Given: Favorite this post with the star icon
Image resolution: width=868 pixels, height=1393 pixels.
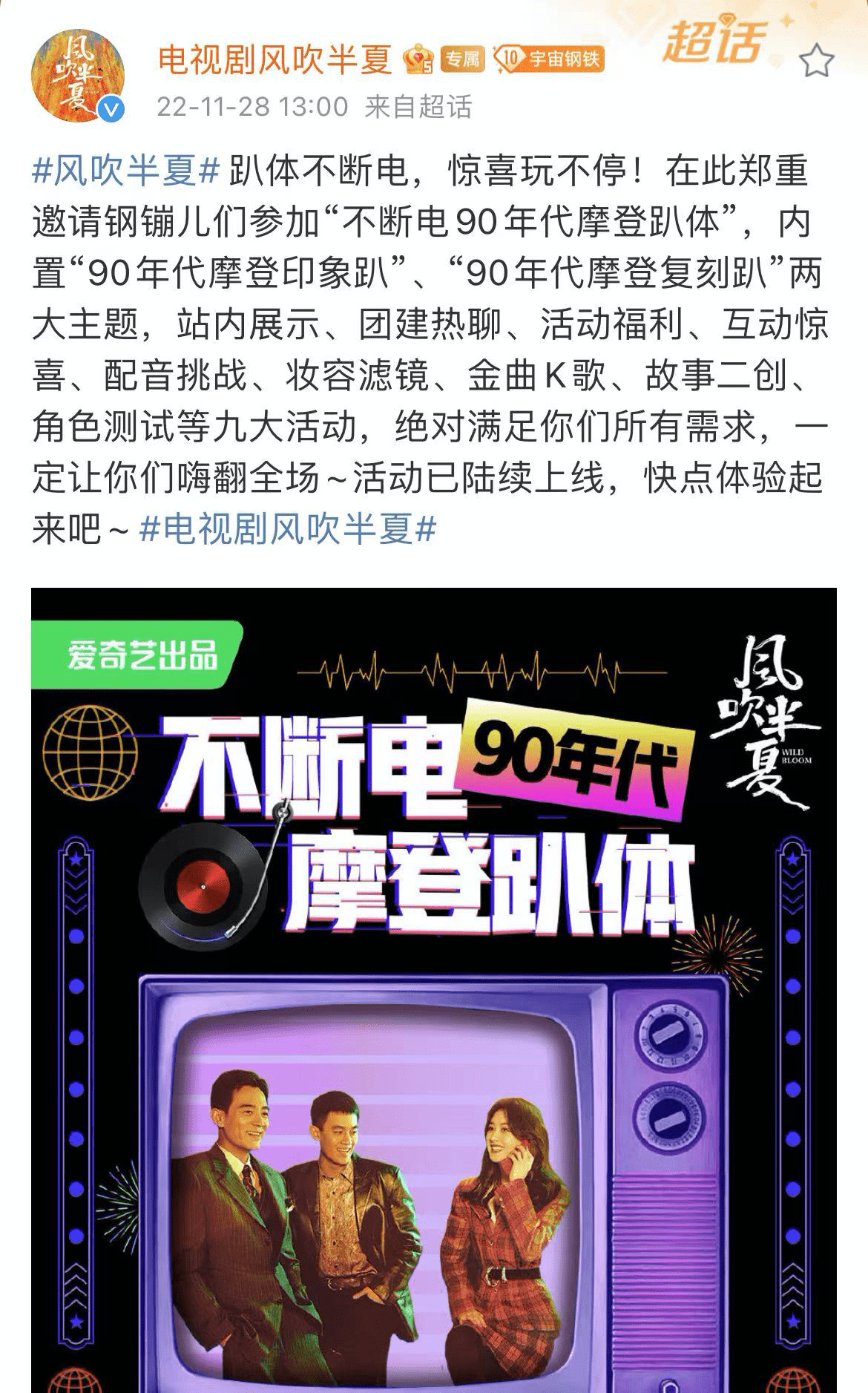Looking at the screenshot, I should pos(817,61).
